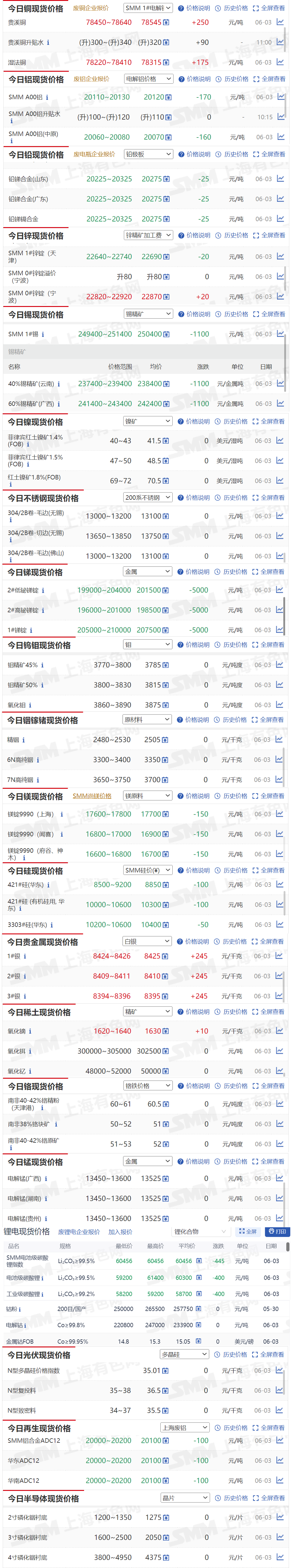Open 价格说明 for 今日锑现货价格

193,571
